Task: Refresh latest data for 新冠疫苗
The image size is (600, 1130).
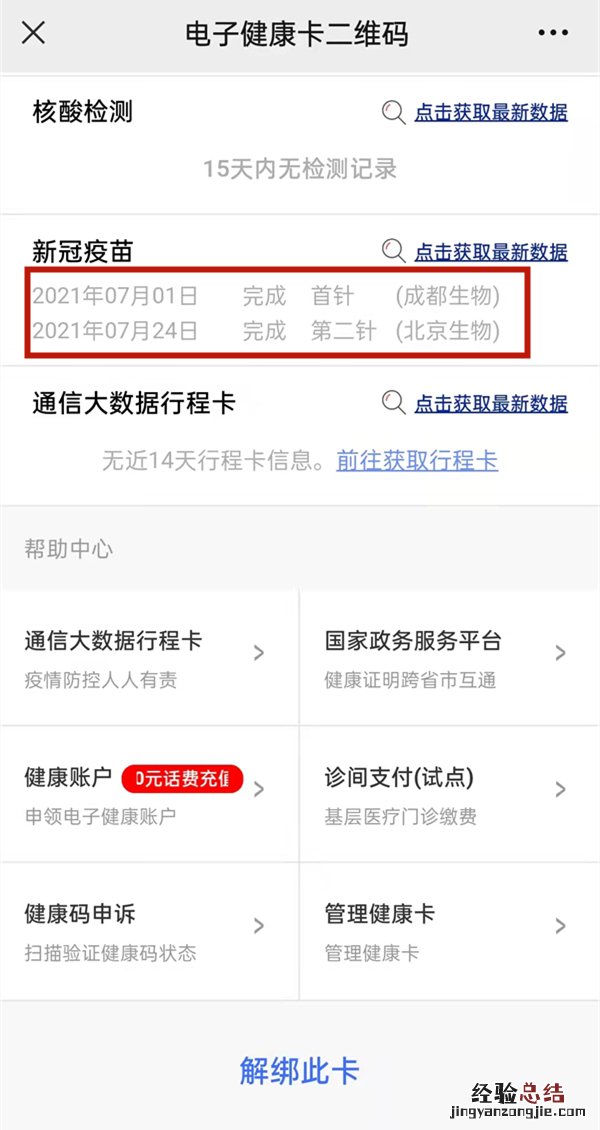Action: click(x=491, y=252)
